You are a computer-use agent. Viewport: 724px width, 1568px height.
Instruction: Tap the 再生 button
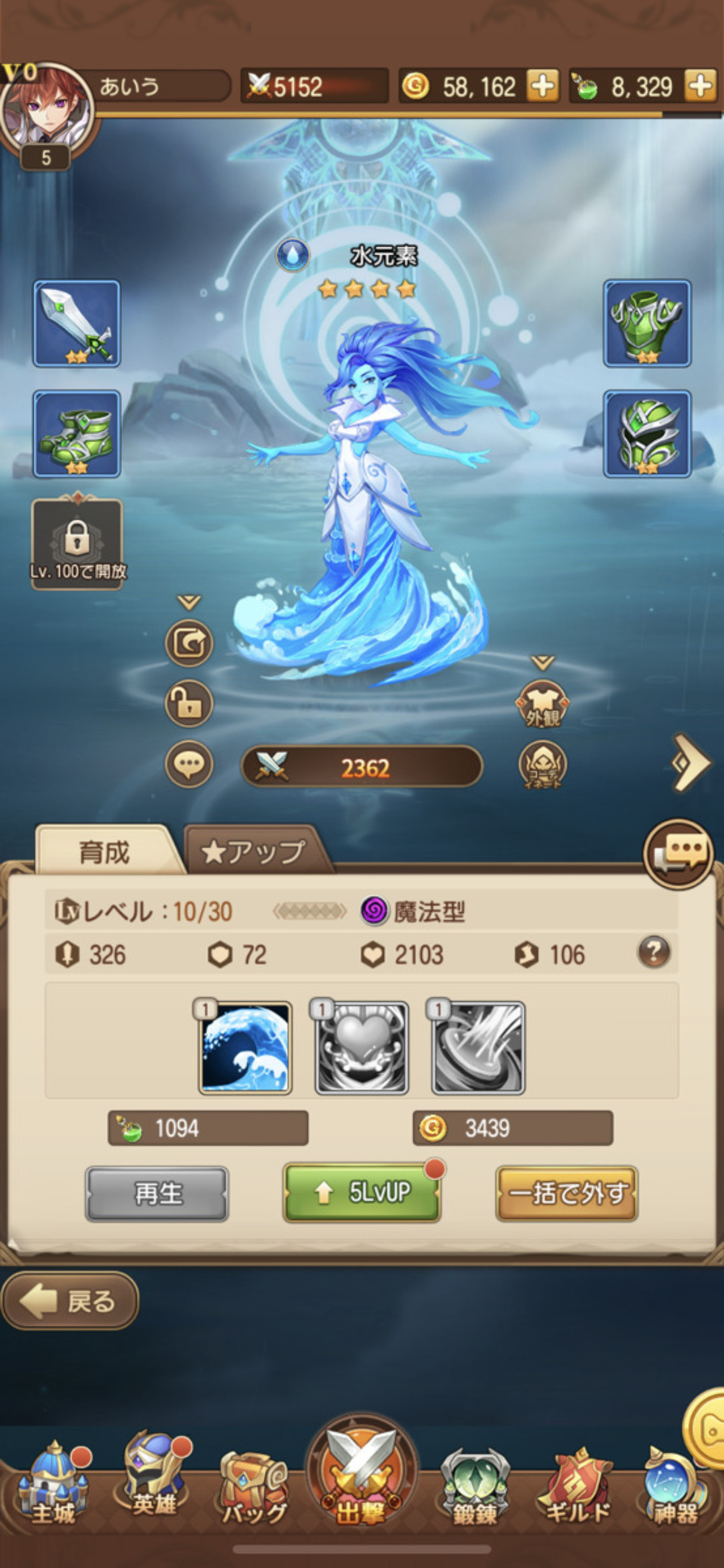(x=157, y=1194)
